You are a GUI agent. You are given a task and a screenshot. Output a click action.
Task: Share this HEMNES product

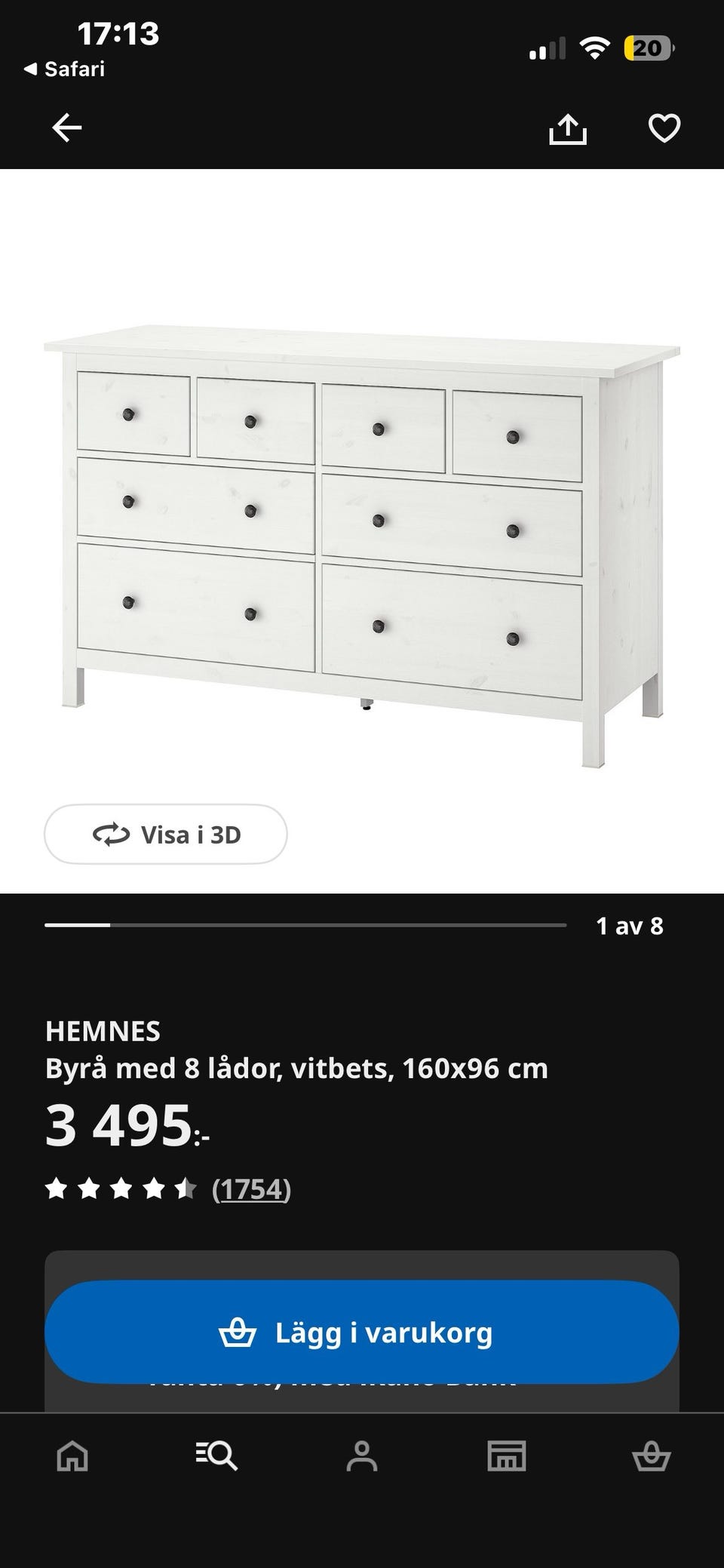(x=567, y=129)
